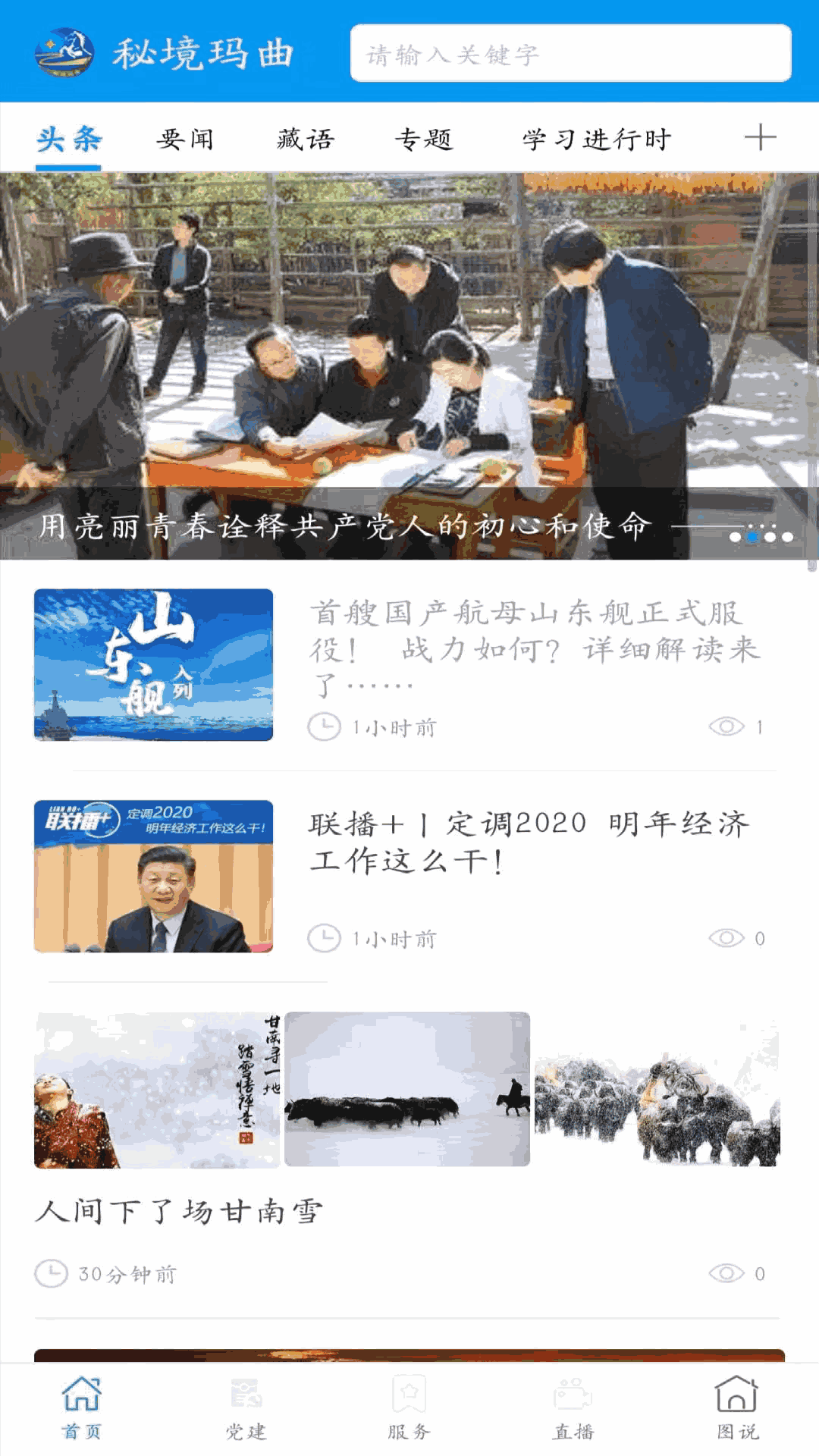Select the 头条 tab

point(69,140)
